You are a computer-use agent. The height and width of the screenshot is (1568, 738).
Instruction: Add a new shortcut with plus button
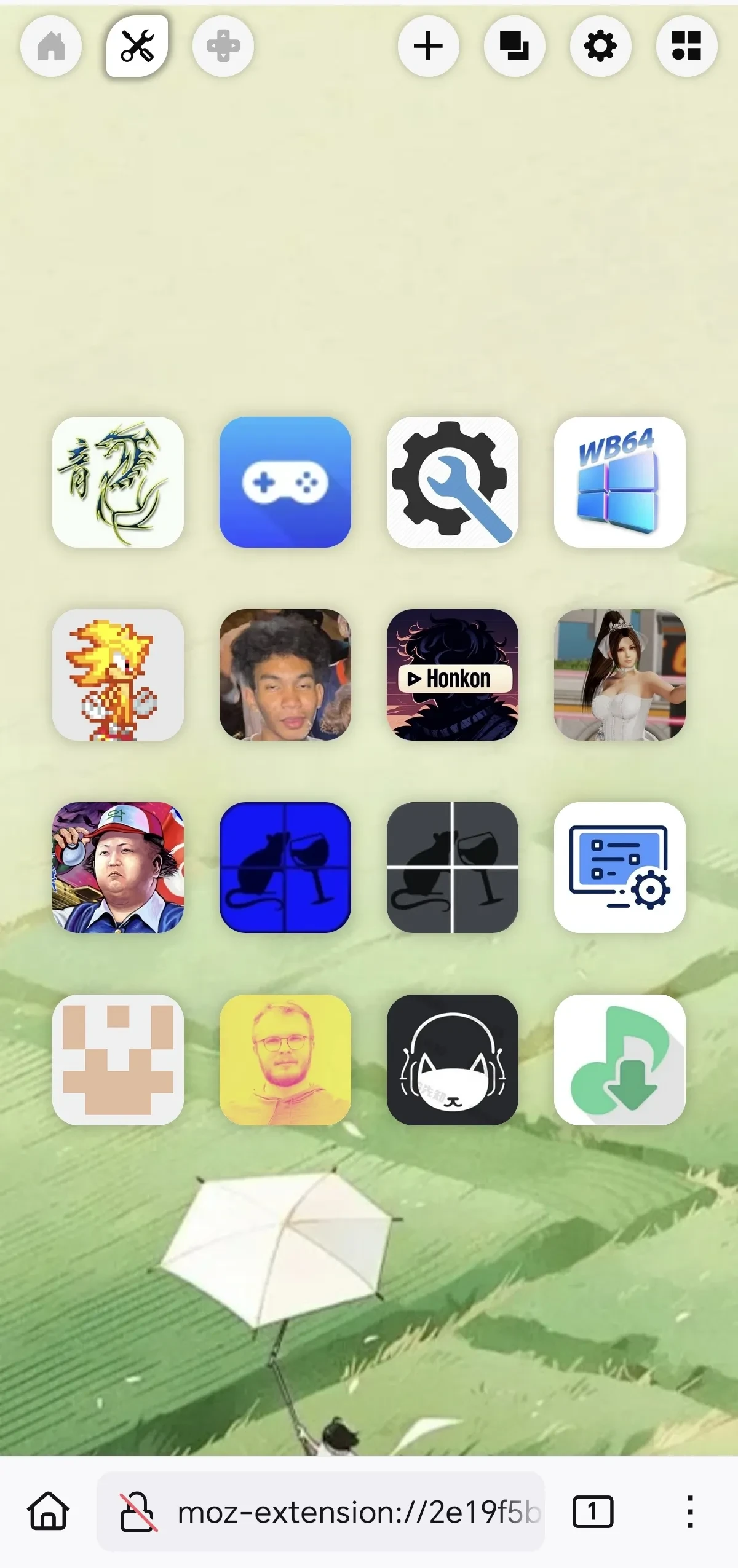click(429, 46)
